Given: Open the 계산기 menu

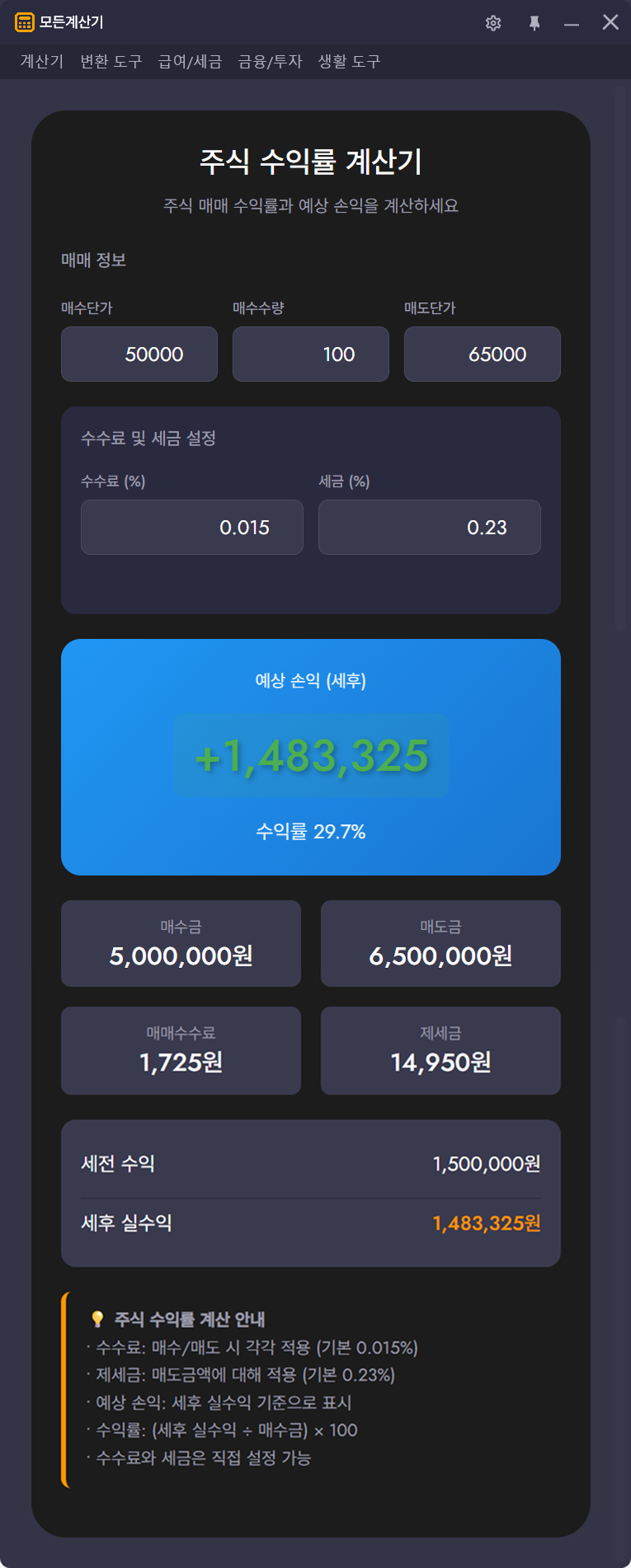Looking at the screenshot, I should pos(41,62).
